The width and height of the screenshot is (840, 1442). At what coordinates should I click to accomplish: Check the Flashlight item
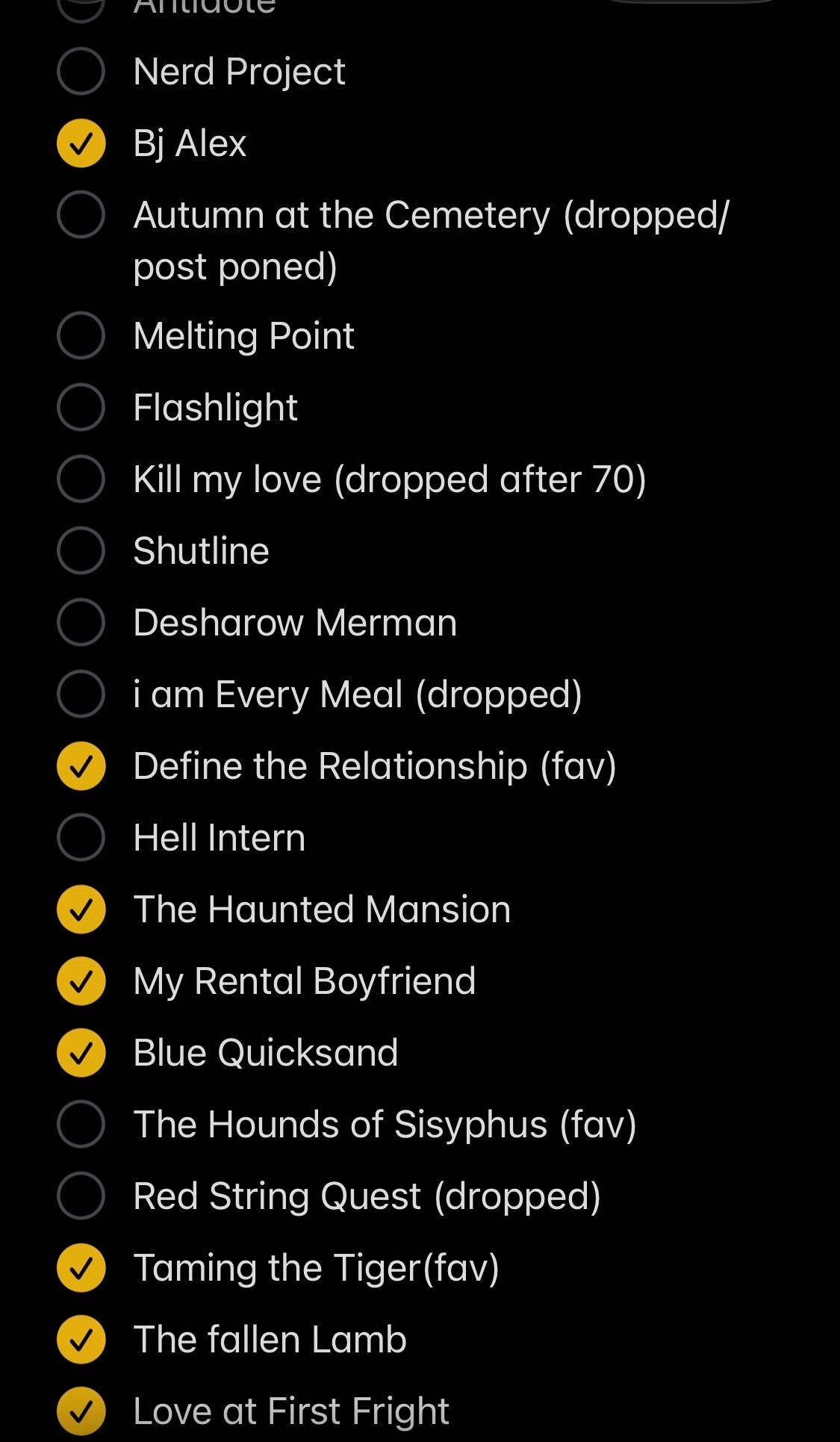[81, 408]
